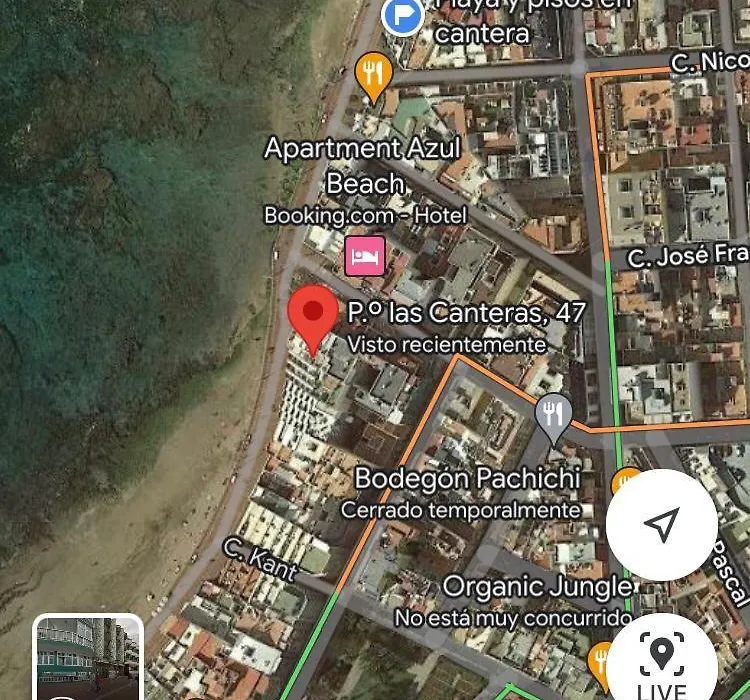Open the Street View thumbnail preview
This screenshot has width=750, height=700.
(x=88, y=658)
